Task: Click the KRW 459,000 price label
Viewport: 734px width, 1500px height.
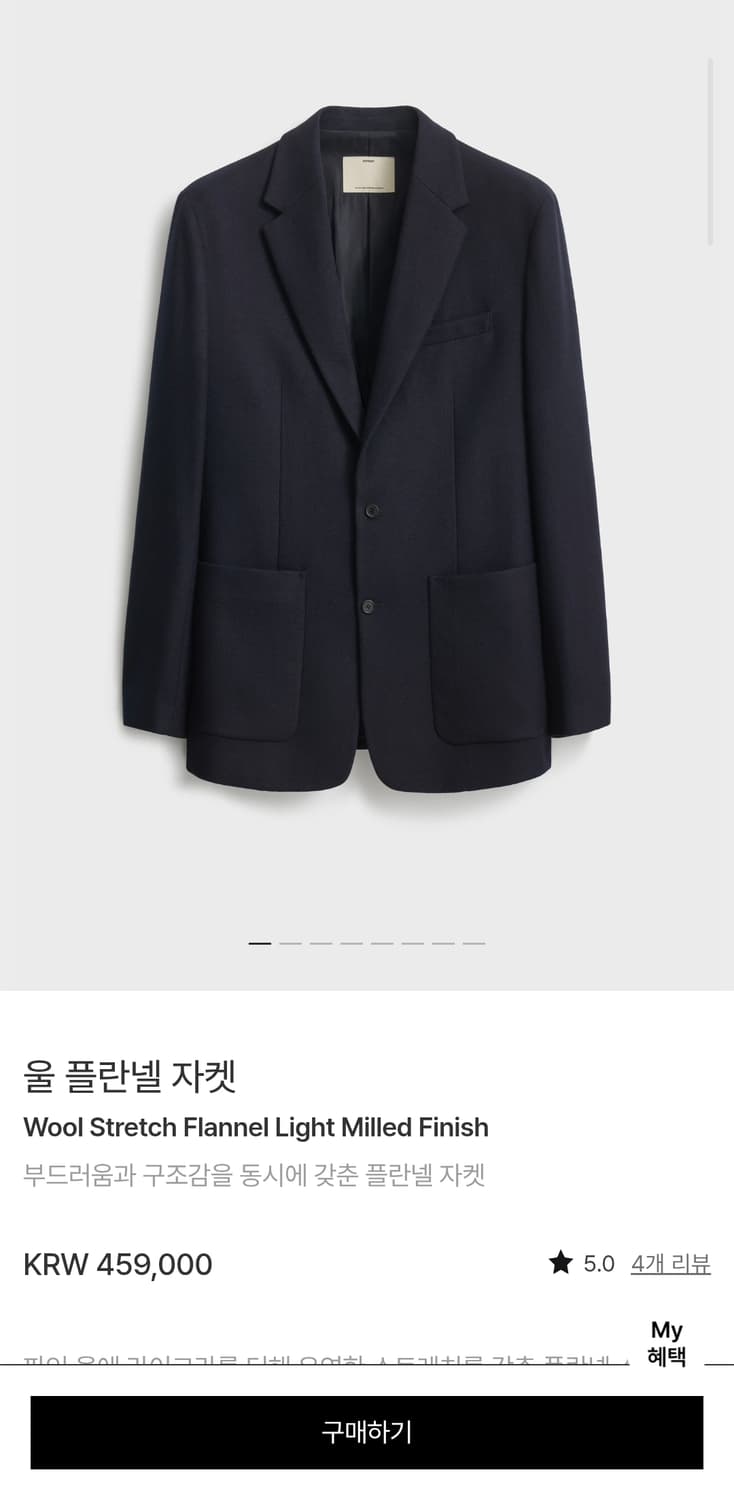Action: pyautogui.click(x=117, y=1263)
